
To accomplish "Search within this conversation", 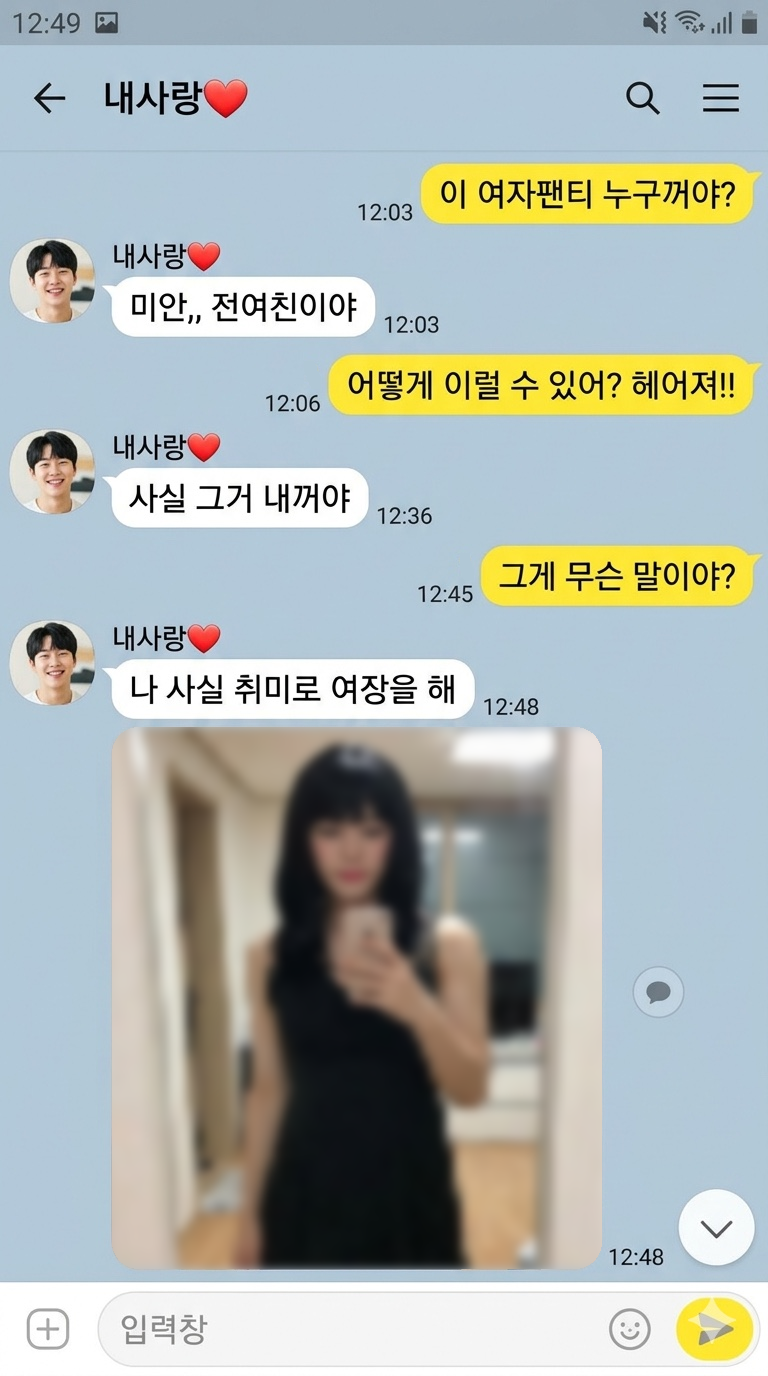I will (642, 98).
